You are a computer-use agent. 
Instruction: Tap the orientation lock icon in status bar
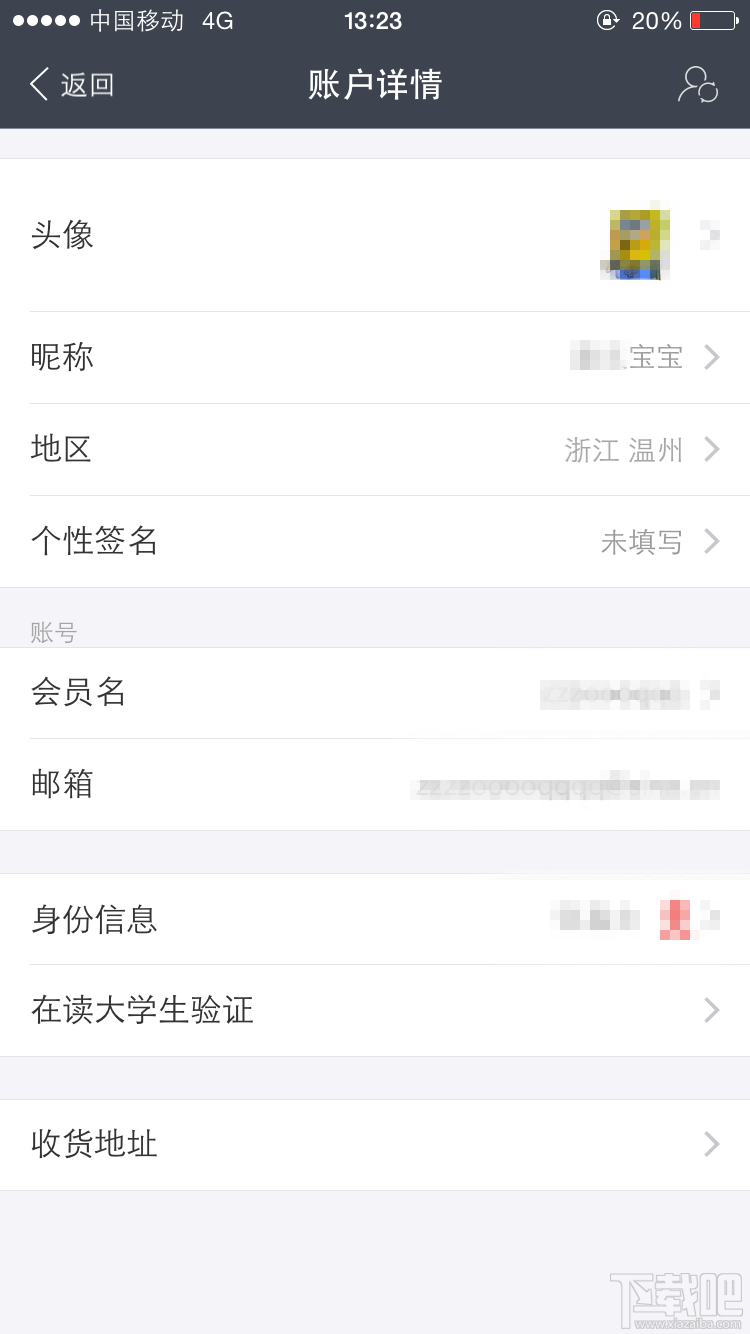tap(608, 19)
